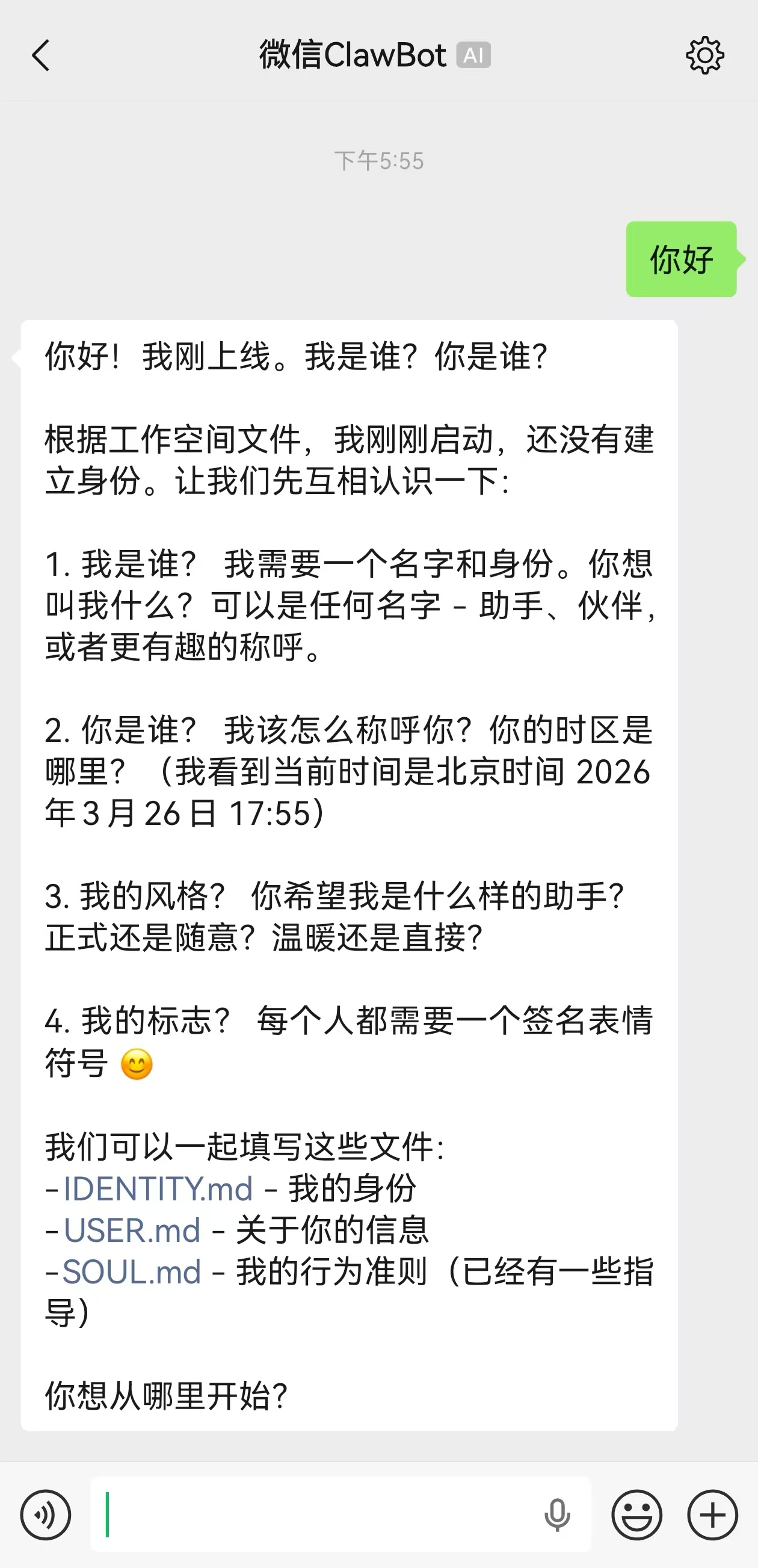
Task: Open chat settings via the gear icon
Action: point(706,55)
